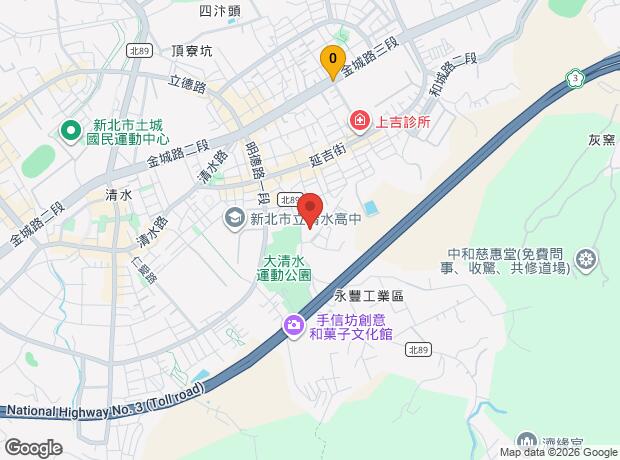Open the 手信坊創意和菓子文化館 place marker
This screenshot has width=620, height=460.
[294, 326]
